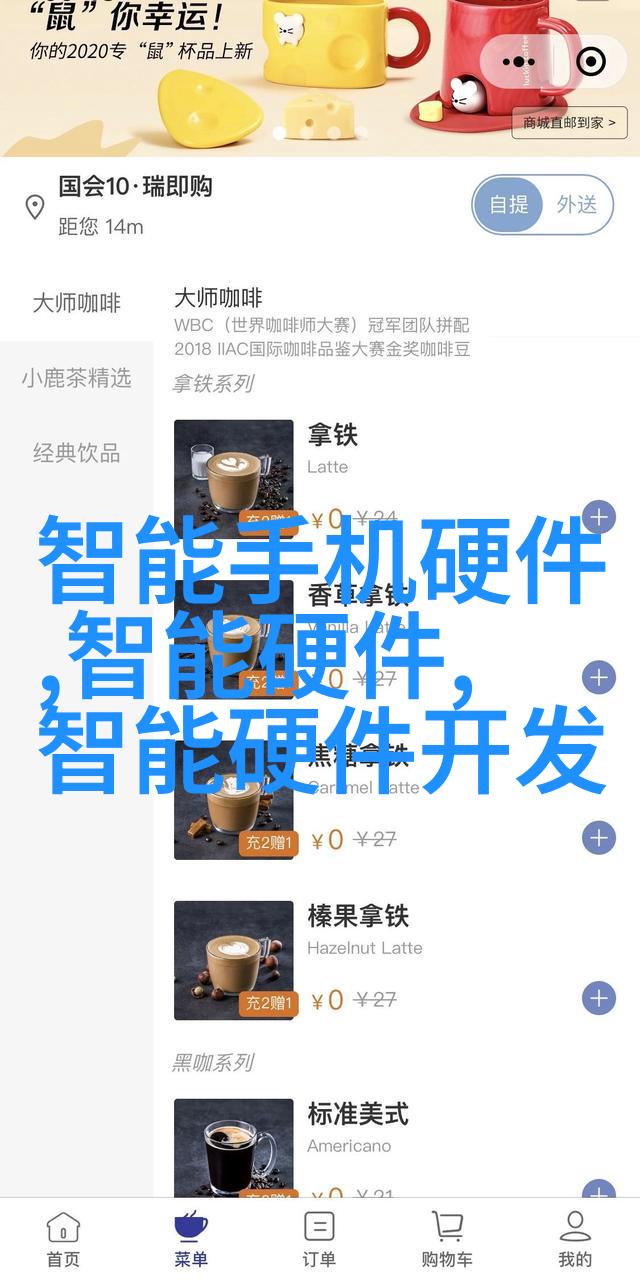
Task: Open the 标准美式 Americano product
Action: tap(233, 1150)
